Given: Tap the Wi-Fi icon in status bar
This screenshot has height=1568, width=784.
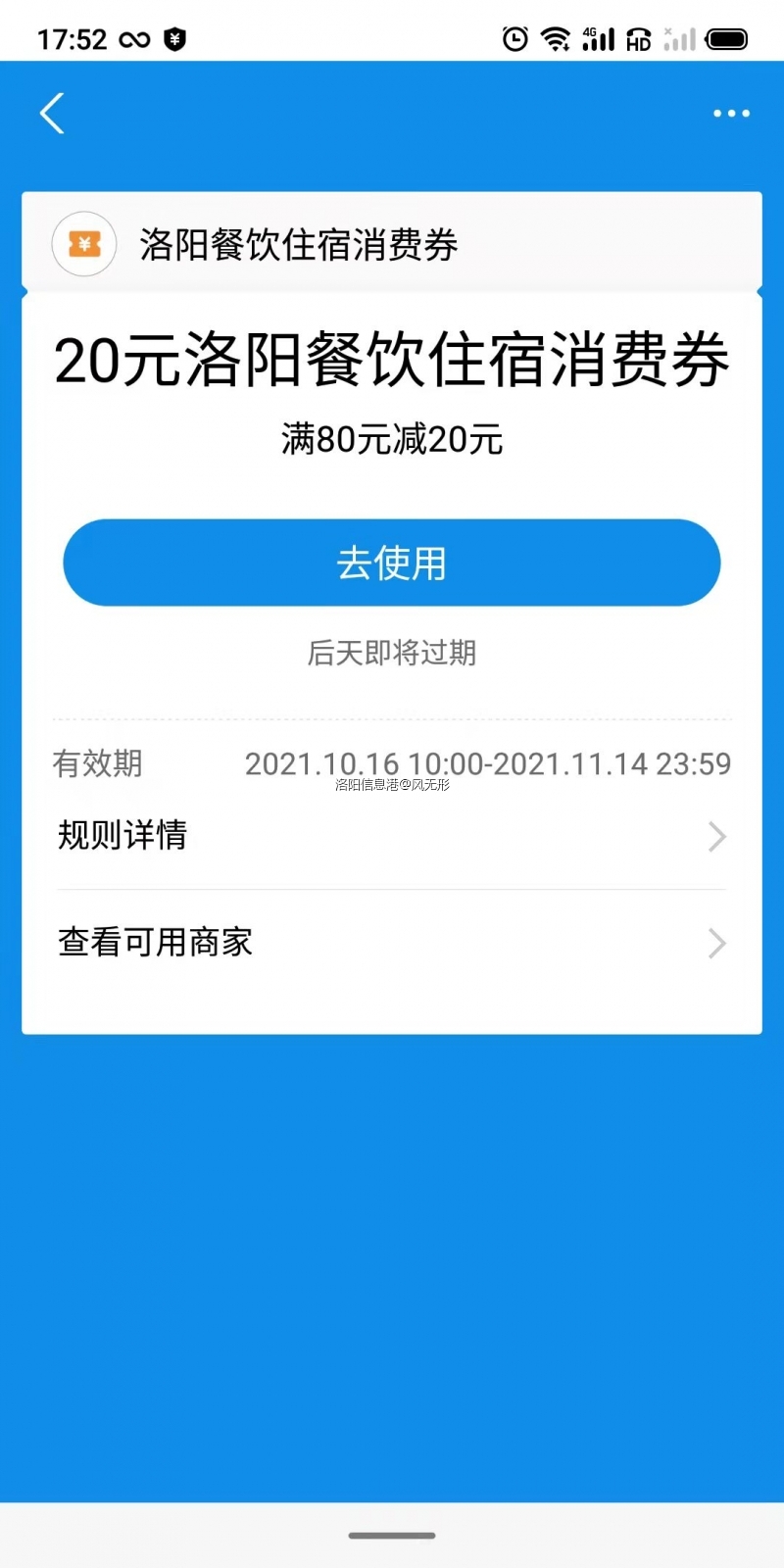Looking at the screenshot, I should (555, 38).
